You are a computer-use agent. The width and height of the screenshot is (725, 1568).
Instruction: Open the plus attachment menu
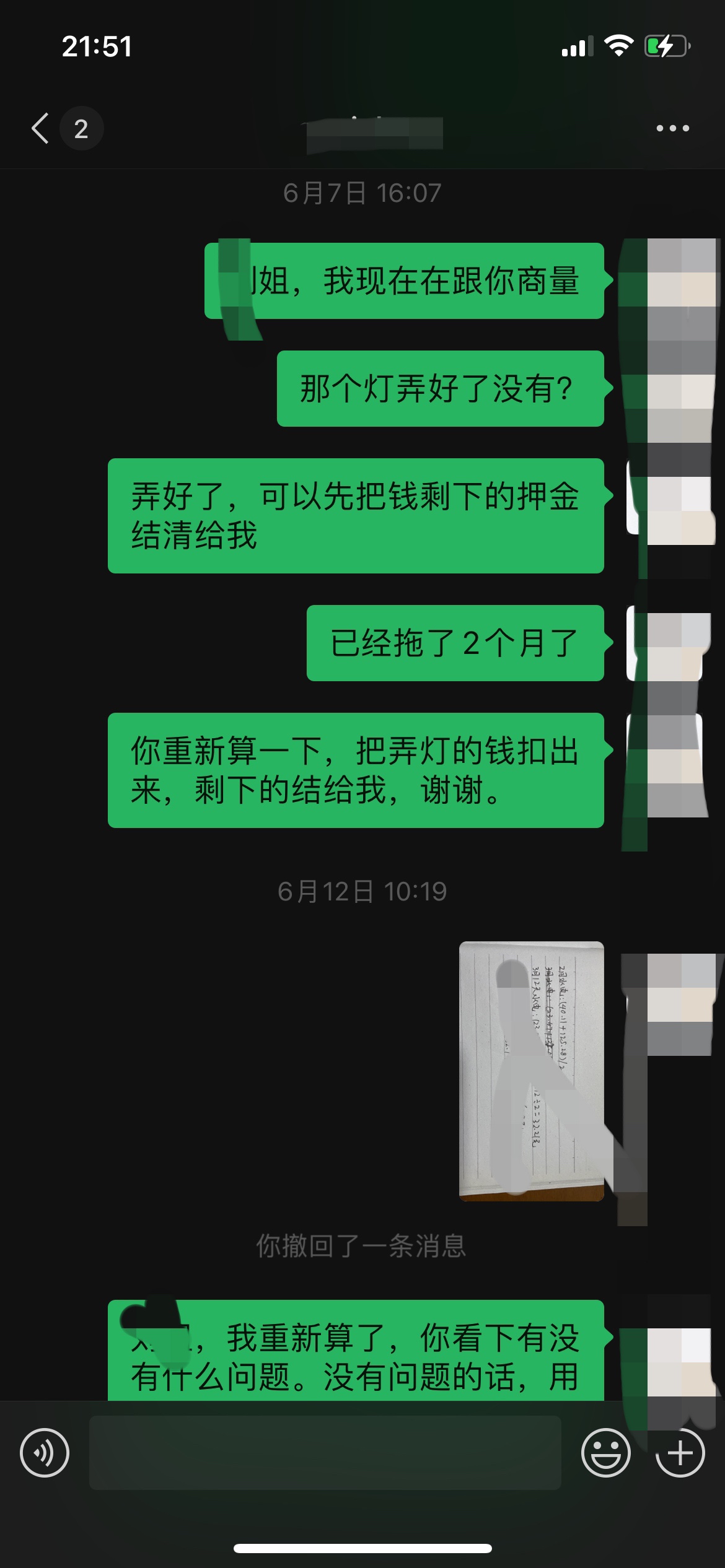[680, 1453]
